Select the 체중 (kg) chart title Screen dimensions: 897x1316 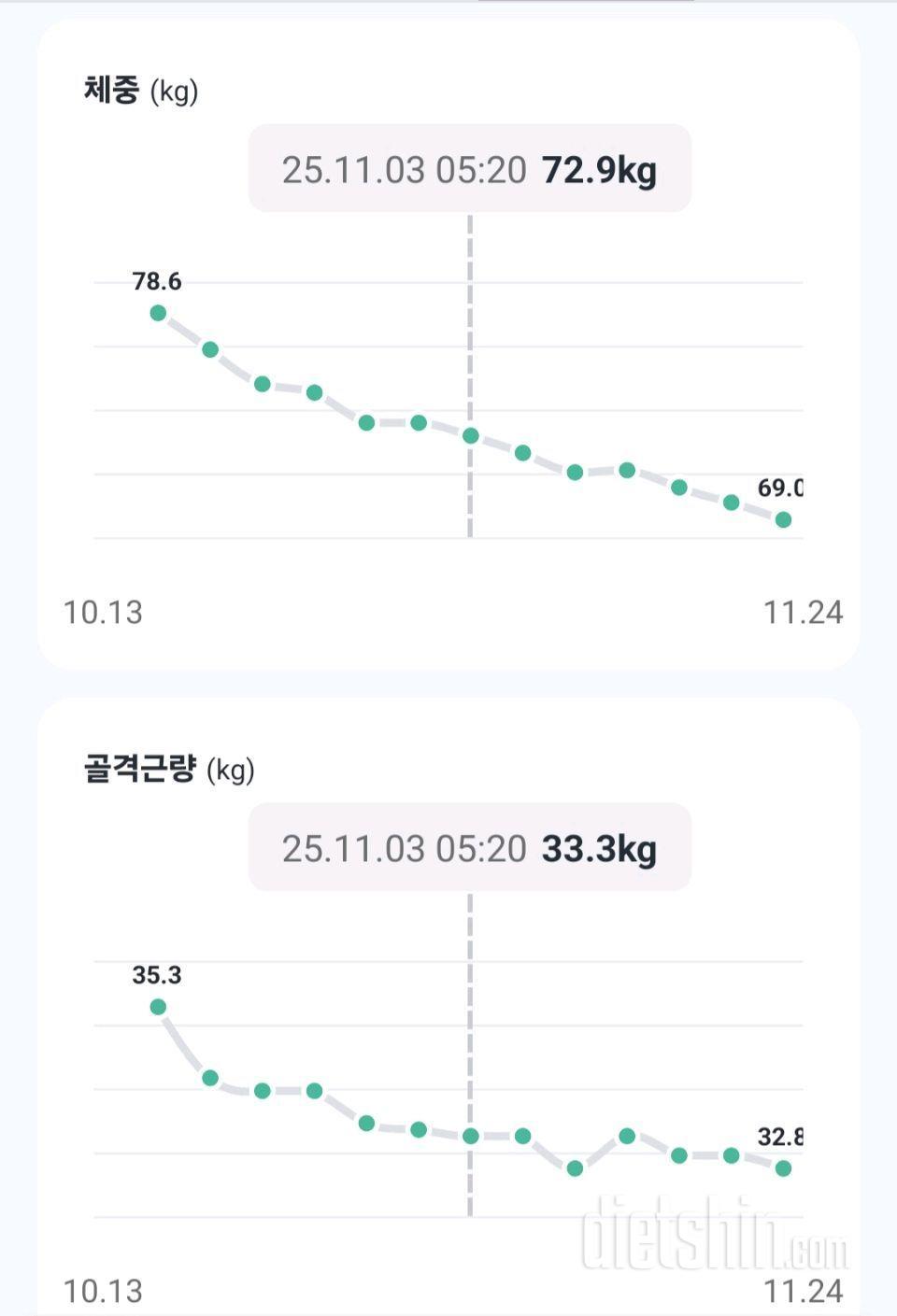[137, 91]
